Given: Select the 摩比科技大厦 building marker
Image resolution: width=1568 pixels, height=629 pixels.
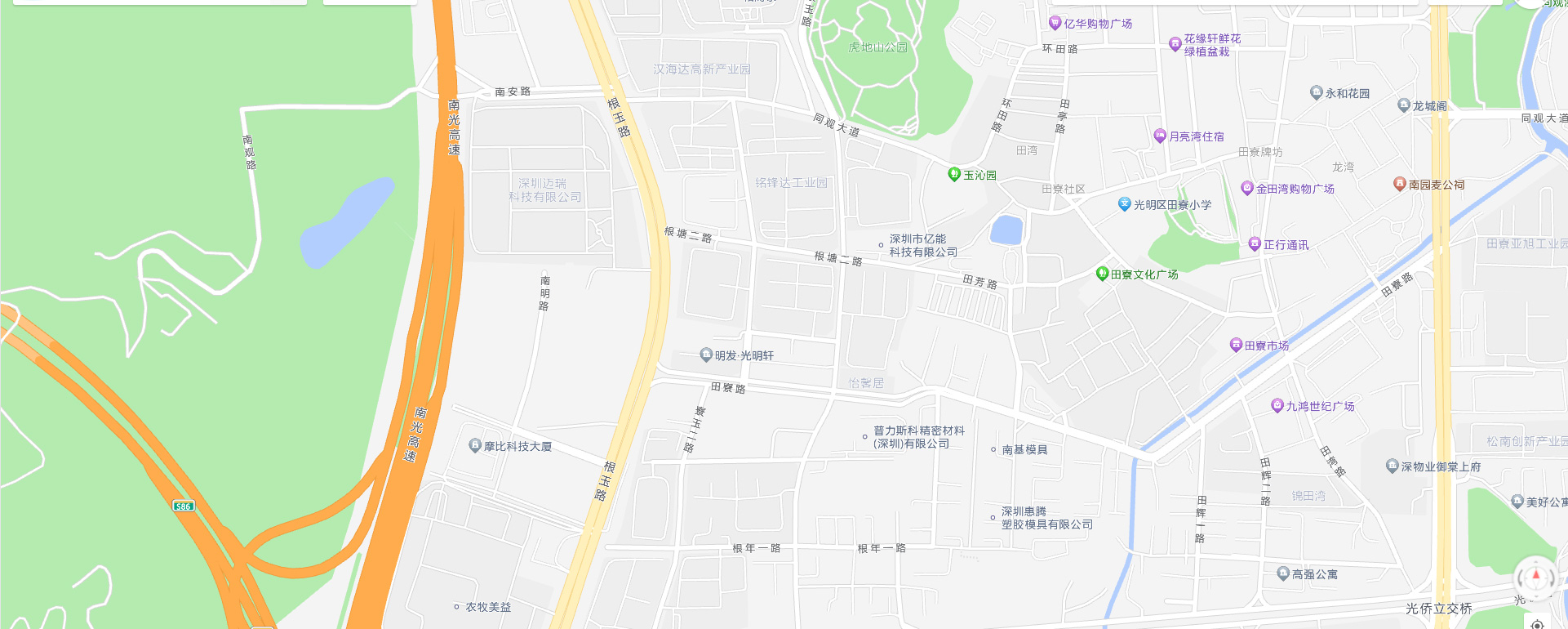Looking at the screenshot, I should pyautogui.click(x=475, y=445).
